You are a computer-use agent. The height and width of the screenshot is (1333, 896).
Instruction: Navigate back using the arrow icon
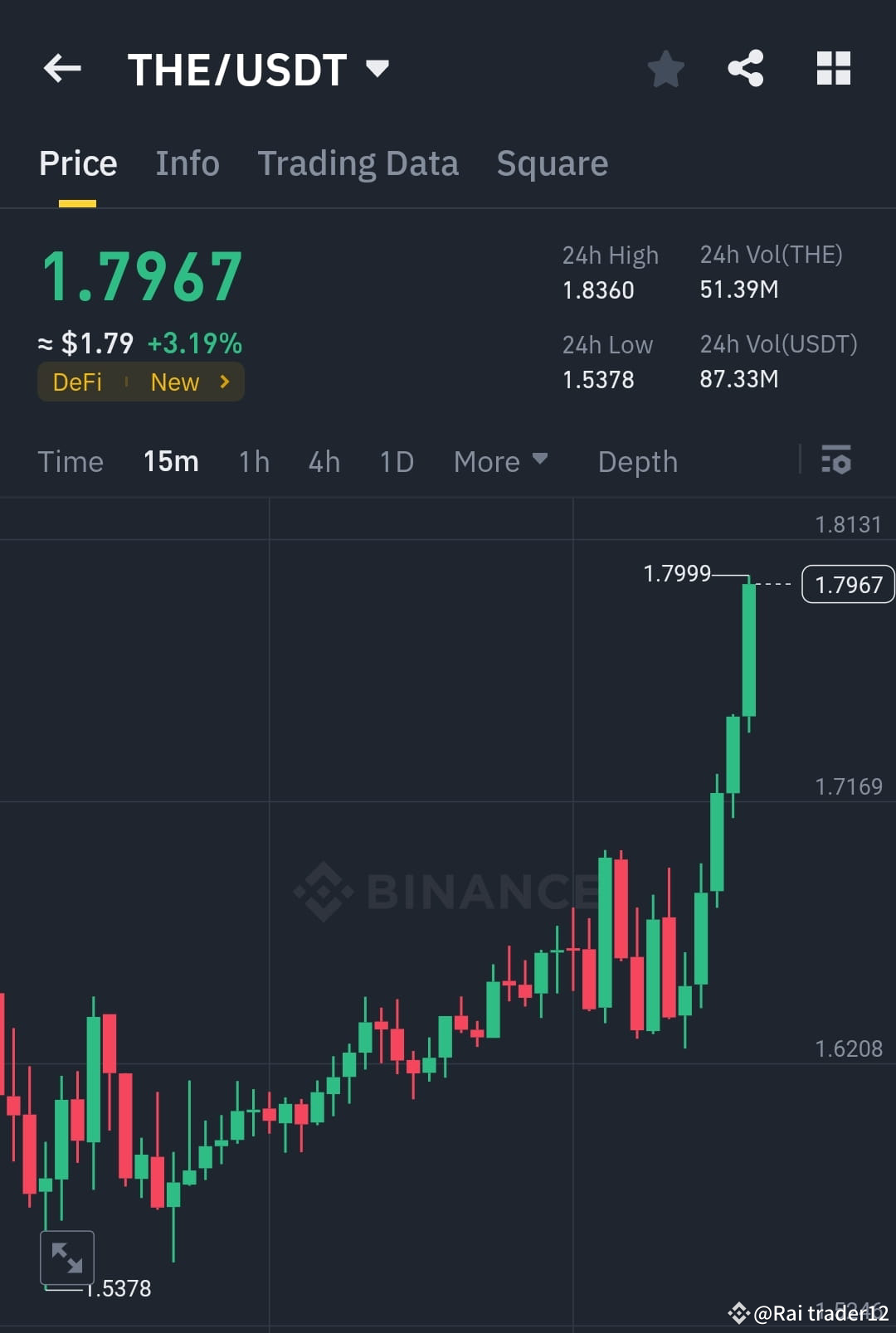pos(62,68)
